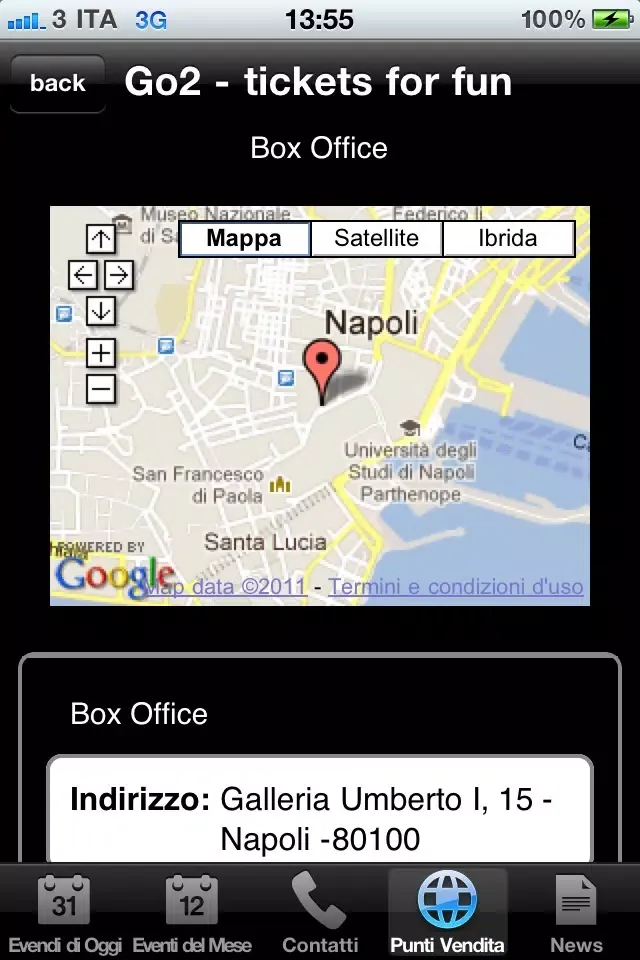
Task: Switch map to Satellite view
Action: [376, 239]
